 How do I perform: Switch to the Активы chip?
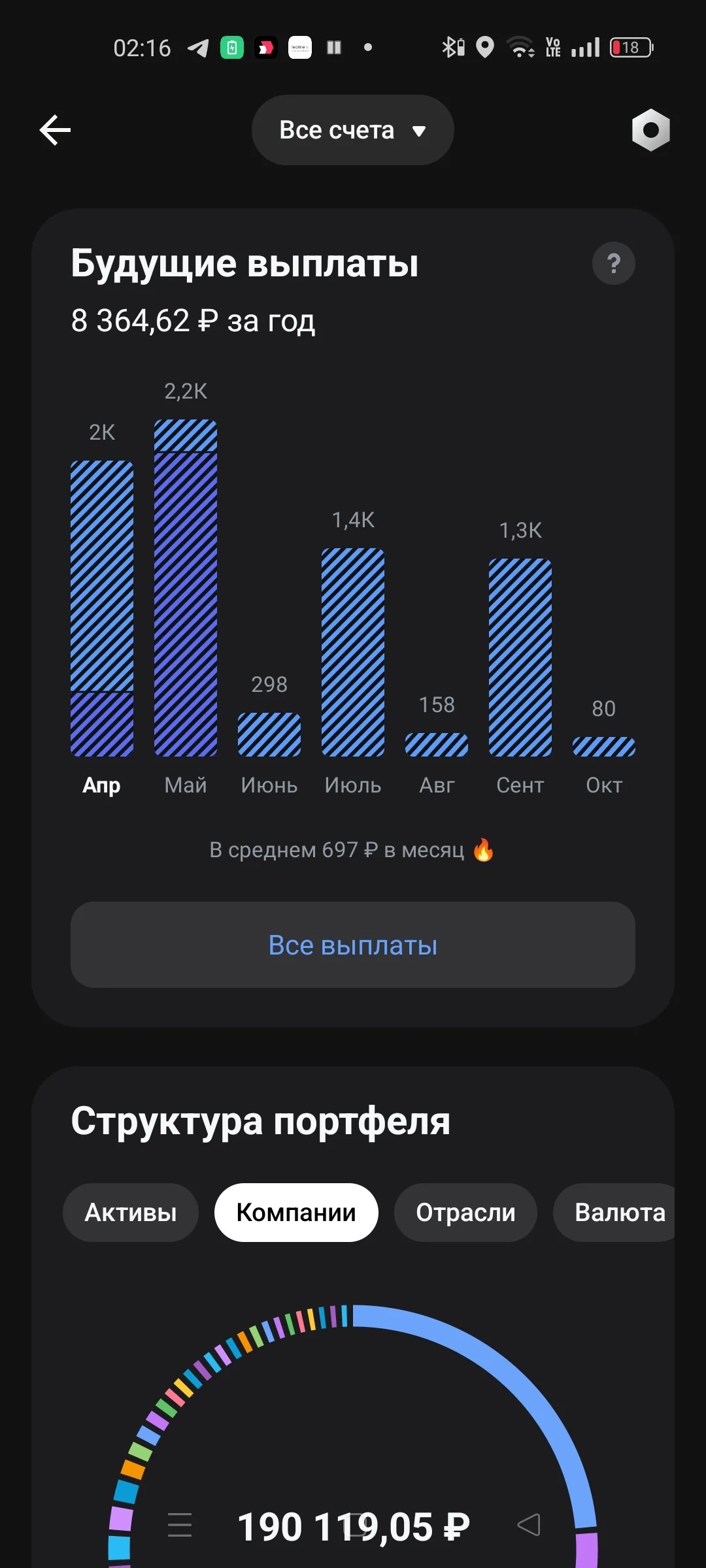[x=131, y=1213]
